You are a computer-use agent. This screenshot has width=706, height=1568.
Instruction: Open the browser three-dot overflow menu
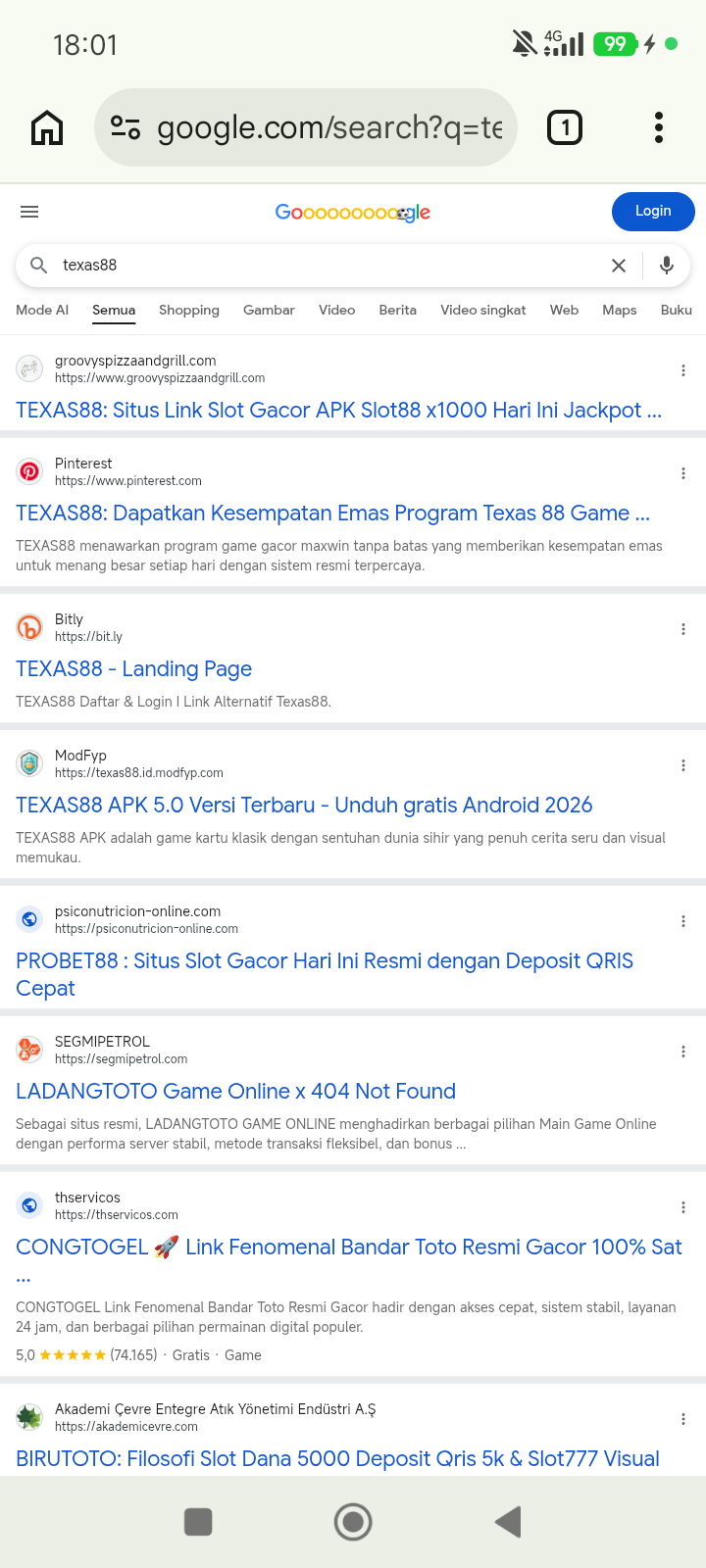pos(659,127)
